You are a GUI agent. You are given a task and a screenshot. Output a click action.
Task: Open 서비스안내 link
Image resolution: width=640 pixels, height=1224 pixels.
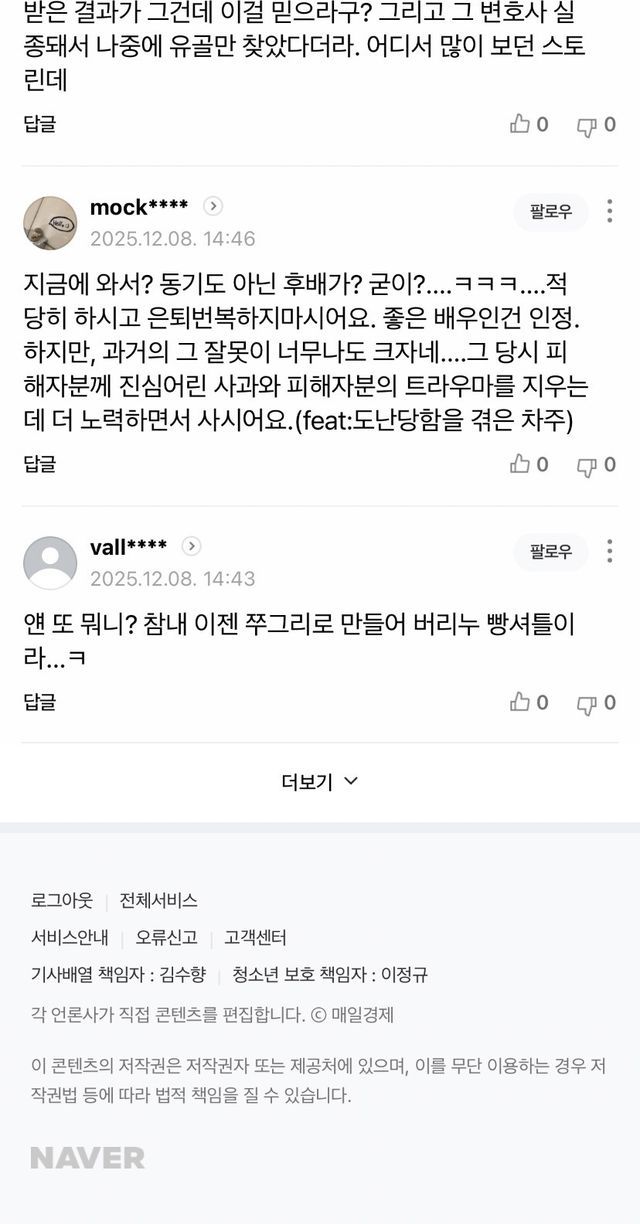[70, 938]
